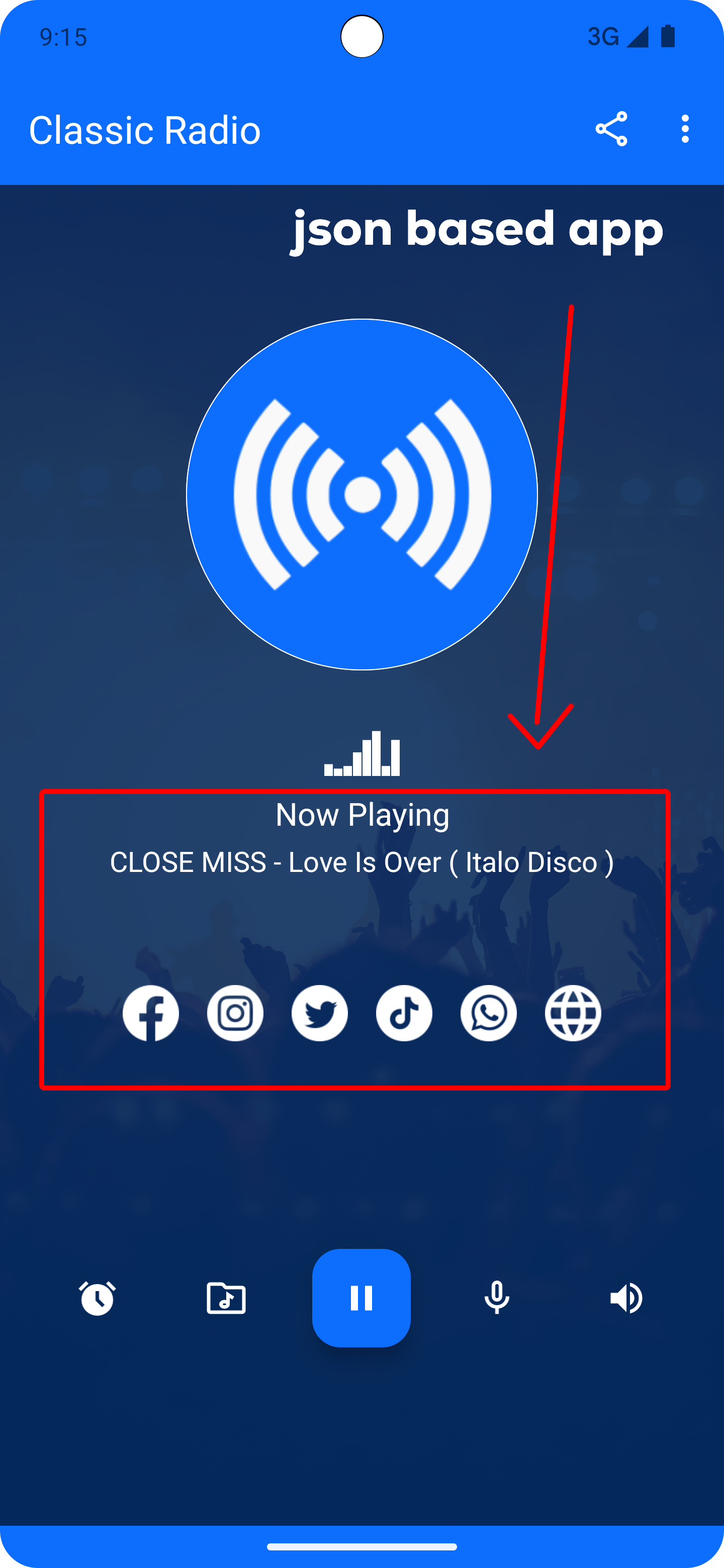
Task: Open the music folder icon
Action: click(226, 1298)
